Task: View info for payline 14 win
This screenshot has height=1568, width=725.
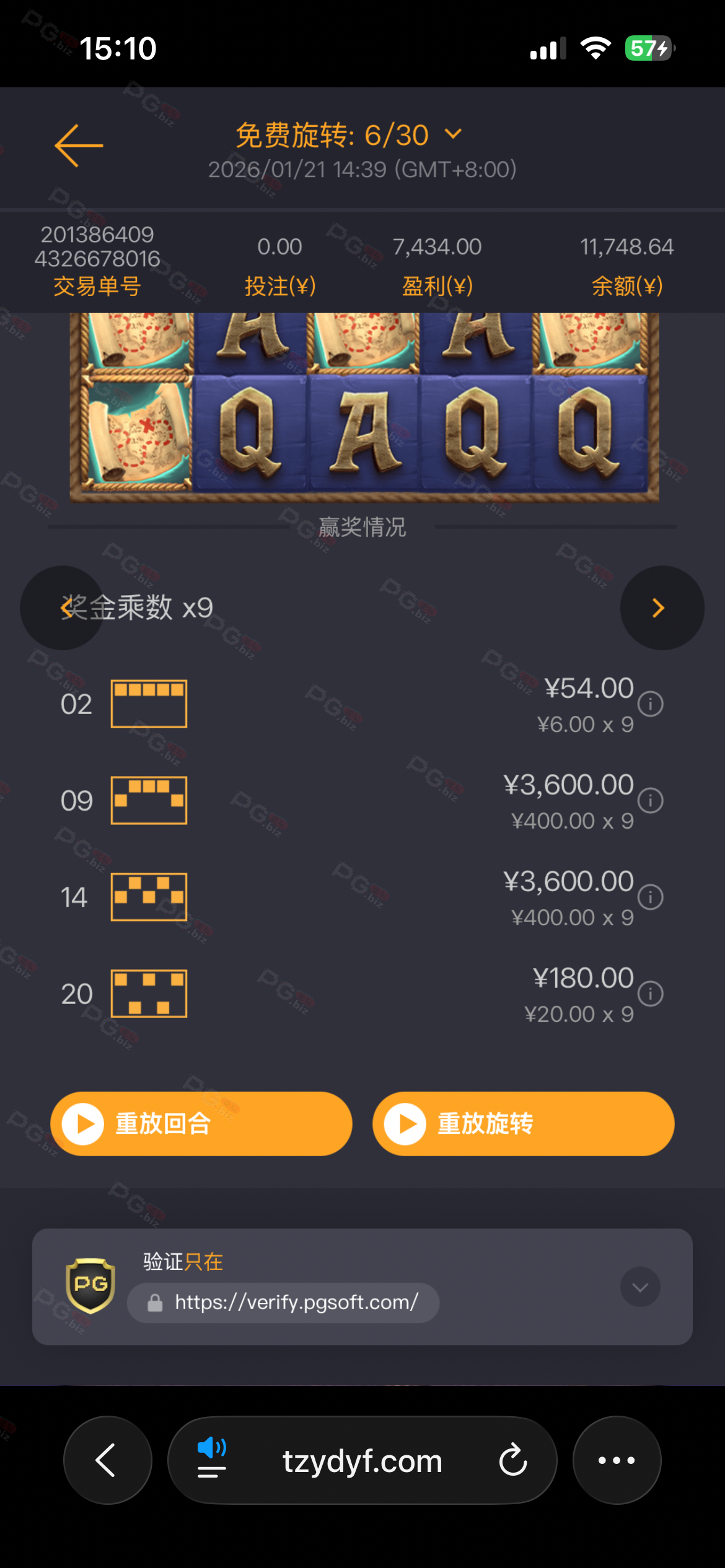Action: [651, 897]
